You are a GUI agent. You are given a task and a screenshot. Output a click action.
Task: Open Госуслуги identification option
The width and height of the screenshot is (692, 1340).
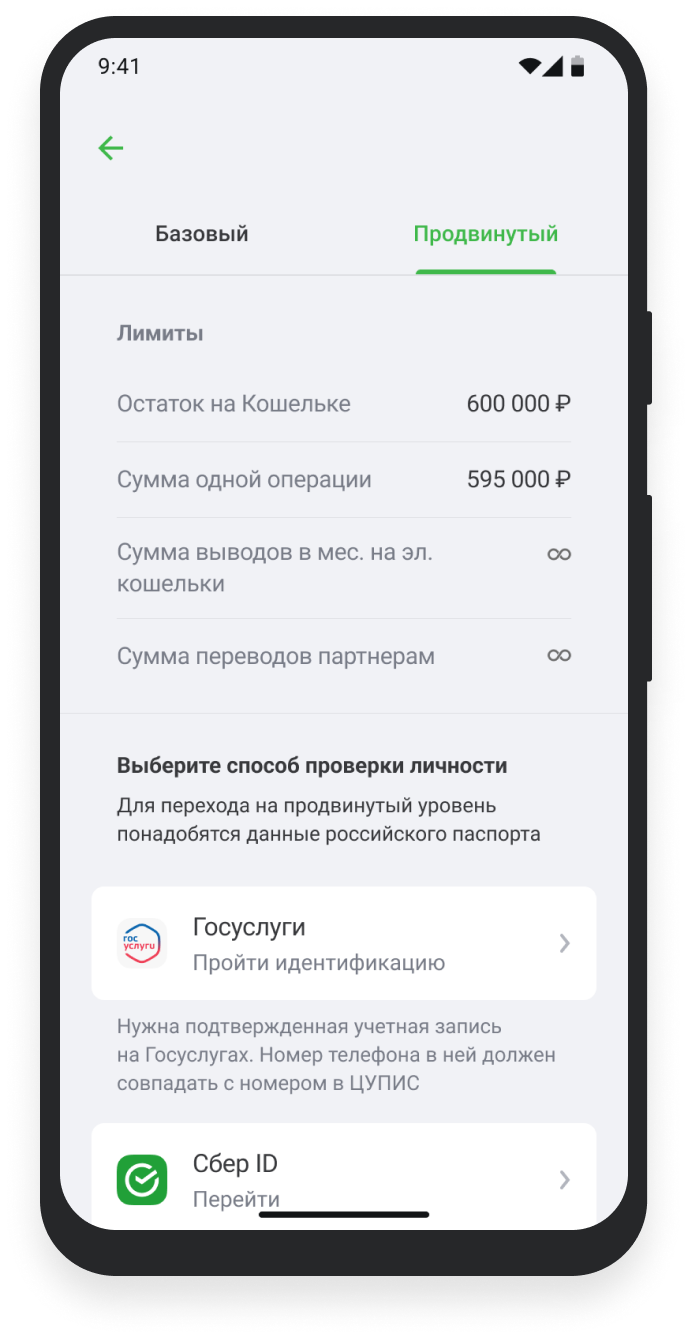344,943
